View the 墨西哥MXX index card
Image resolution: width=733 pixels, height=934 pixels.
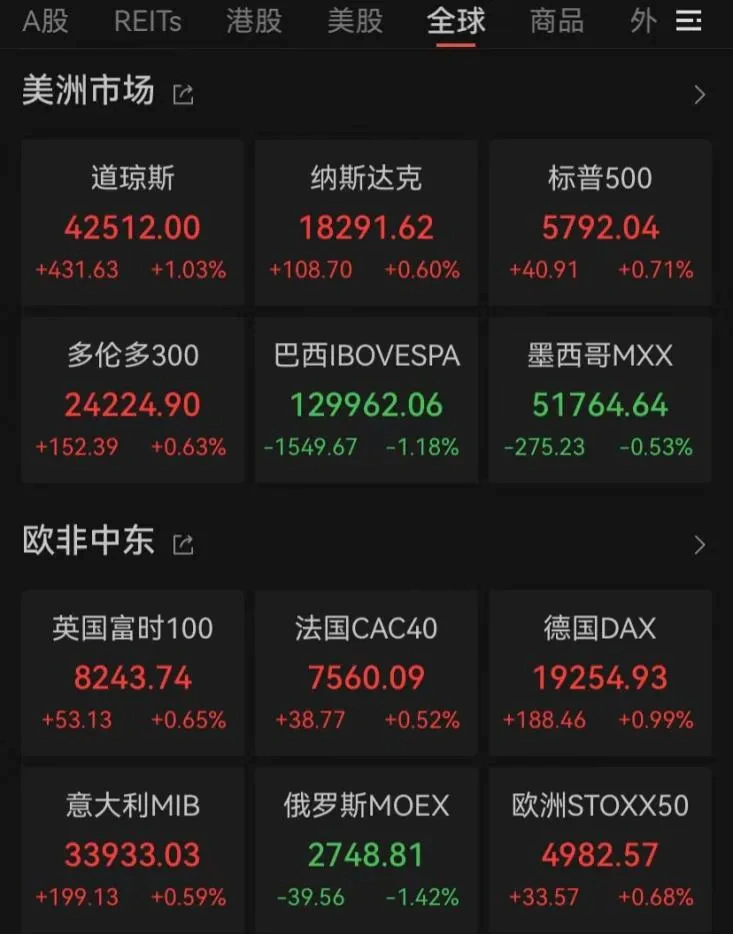[x=600, y=400]
